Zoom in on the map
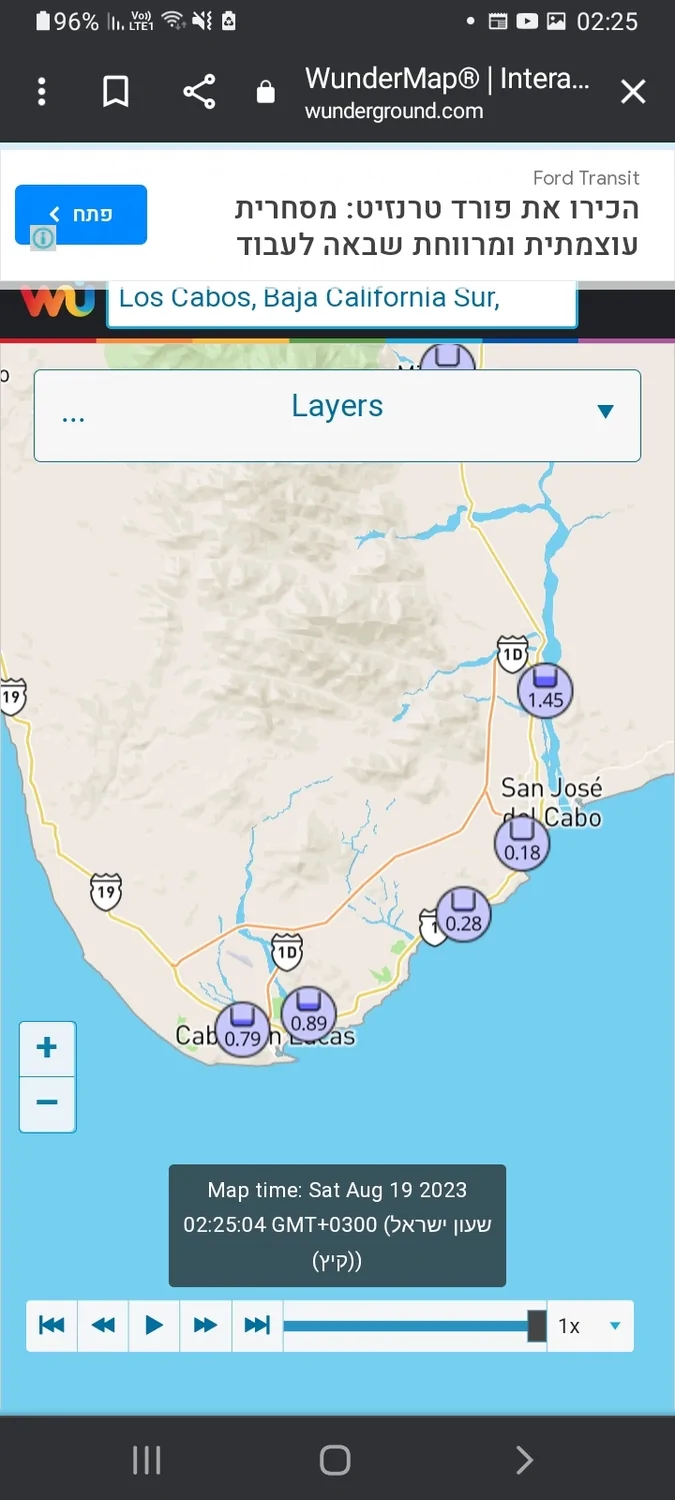Image resolution: width=675 pixels, height=1500 pixels. 47,1048
